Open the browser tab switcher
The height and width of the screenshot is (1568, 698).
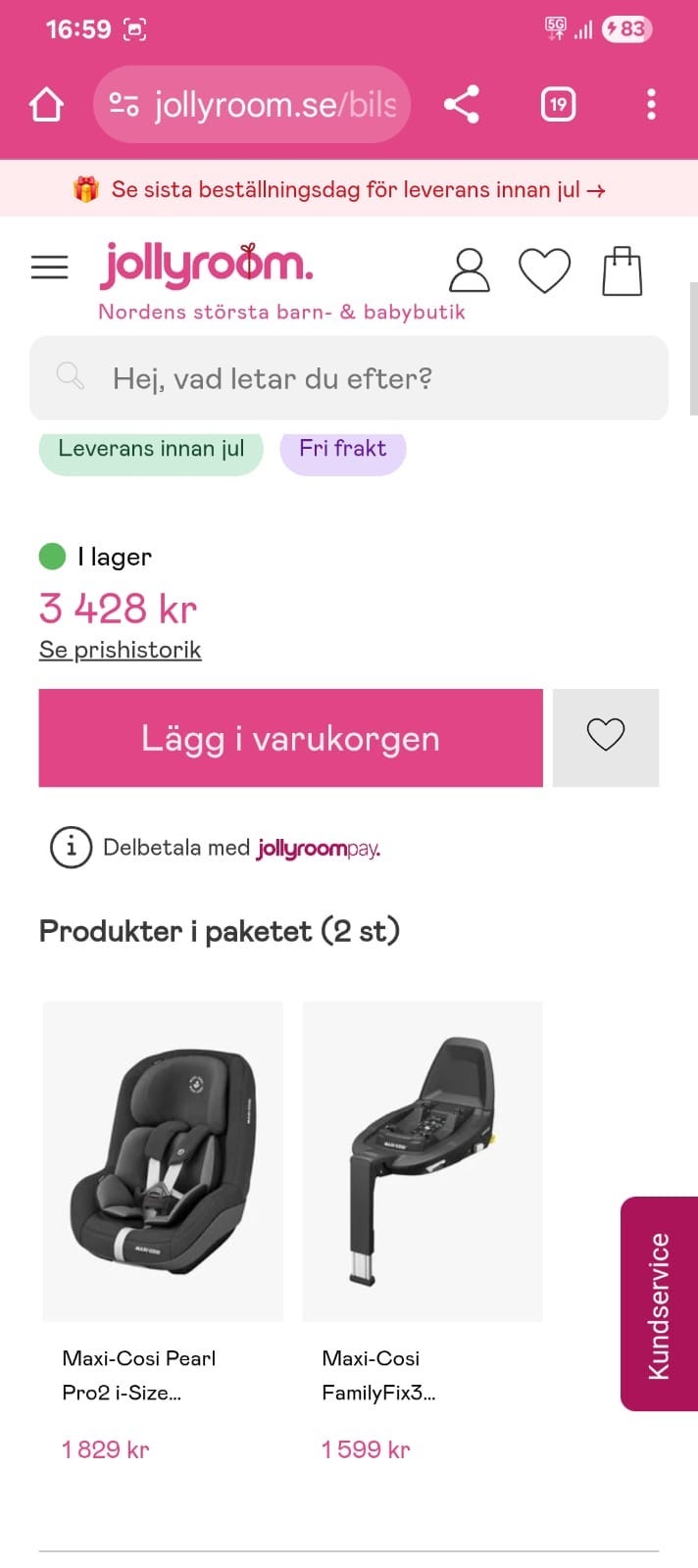coord(558,105)
